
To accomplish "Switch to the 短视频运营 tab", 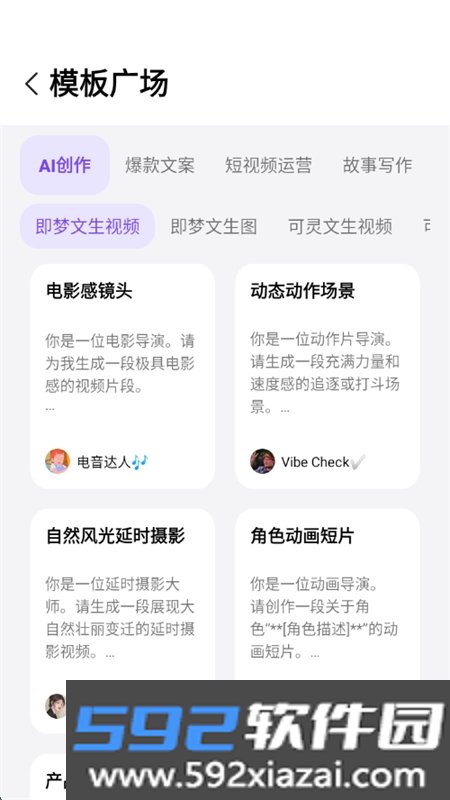I will (x=268, y=165).
